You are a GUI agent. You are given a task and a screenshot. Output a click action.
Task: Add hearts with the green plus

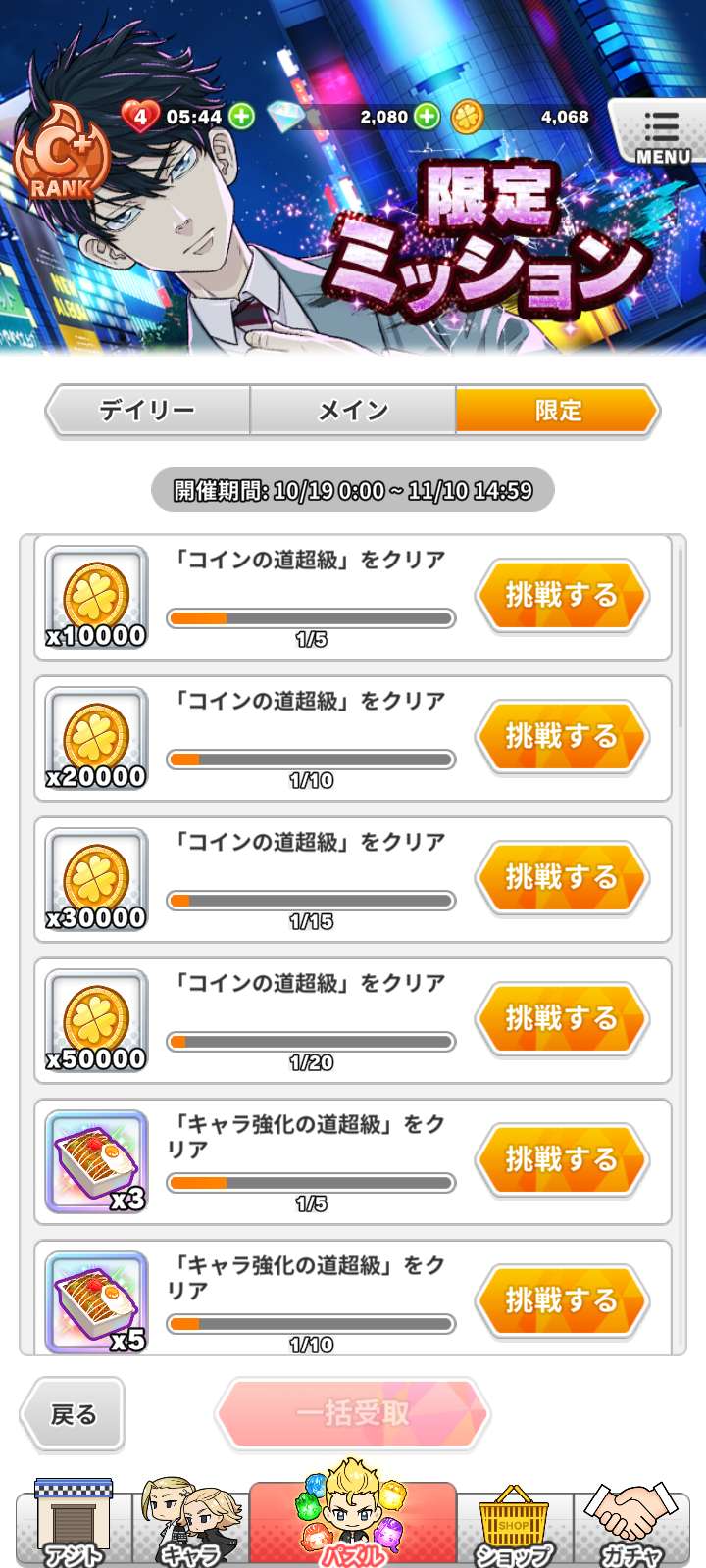[241, 117]
